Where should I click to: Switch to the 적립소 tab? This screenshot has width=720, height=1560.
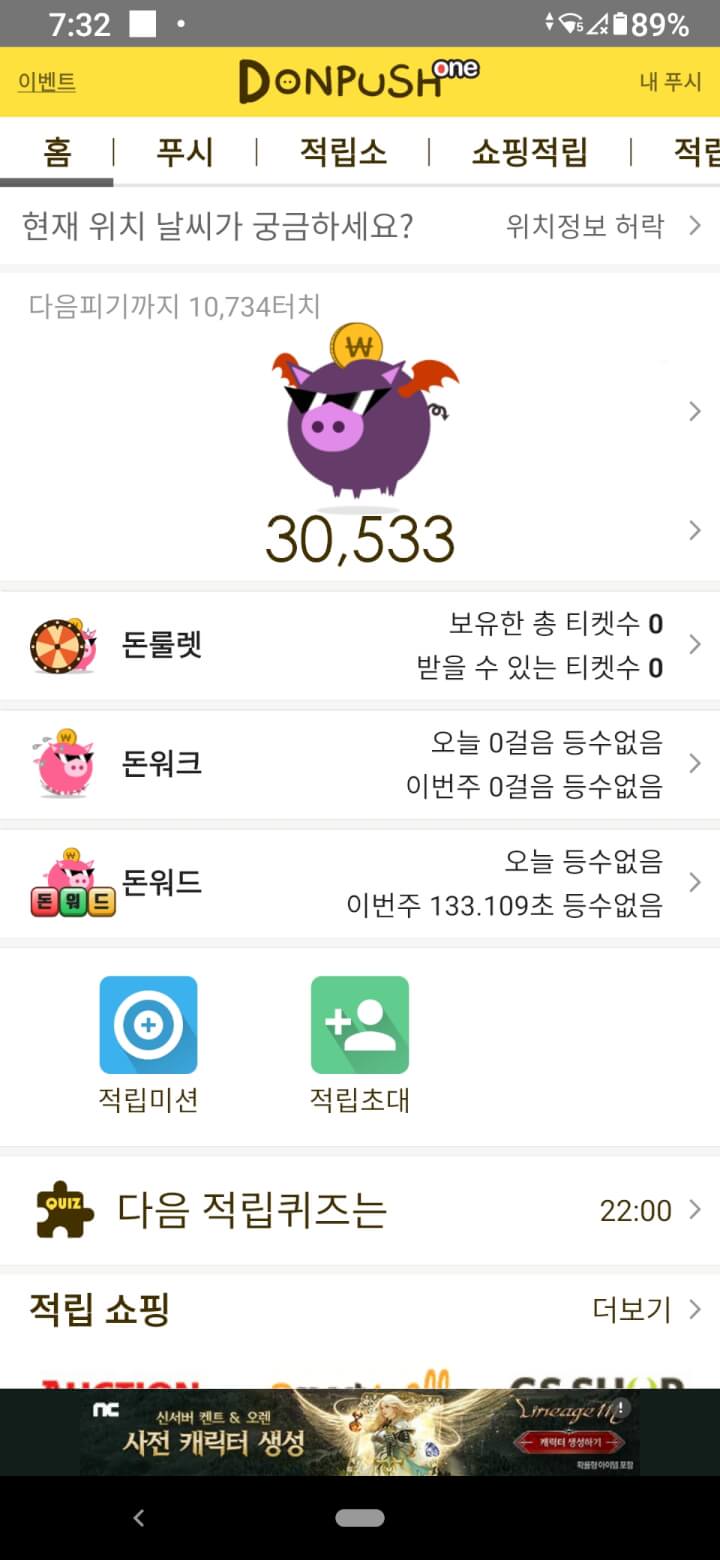click(x=343, y=152)
